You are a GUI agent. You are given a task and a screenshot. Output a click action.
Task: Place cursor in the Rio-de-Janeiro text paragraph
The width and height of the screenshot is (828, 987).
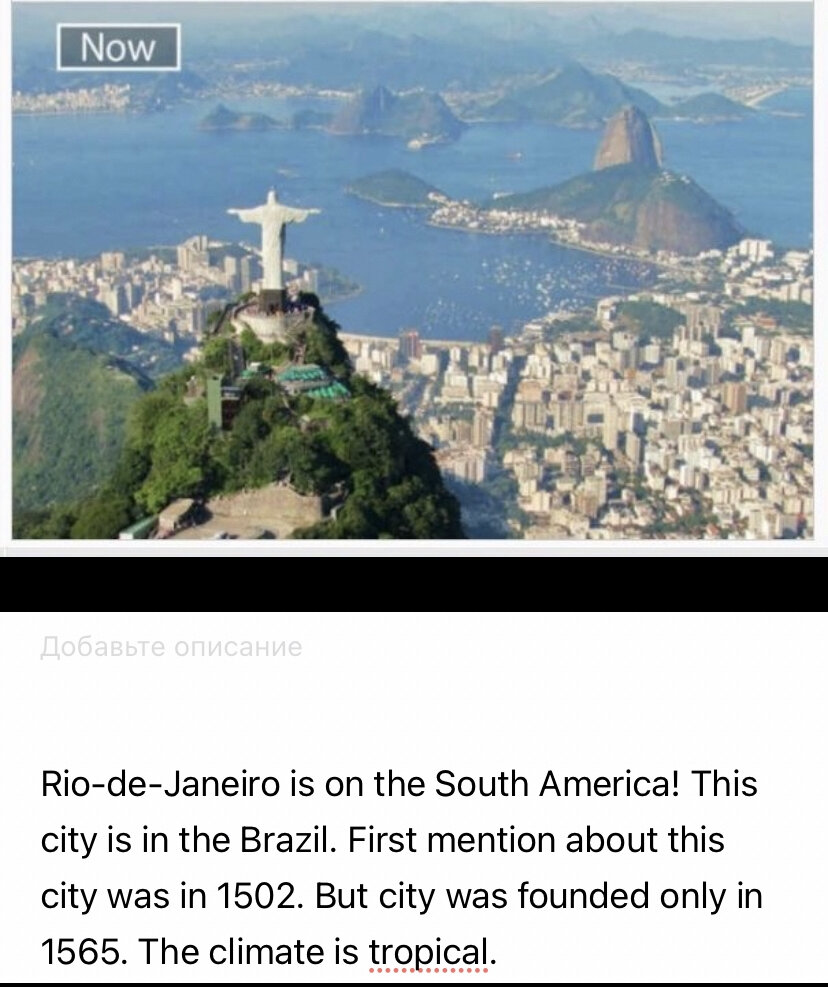400,868
